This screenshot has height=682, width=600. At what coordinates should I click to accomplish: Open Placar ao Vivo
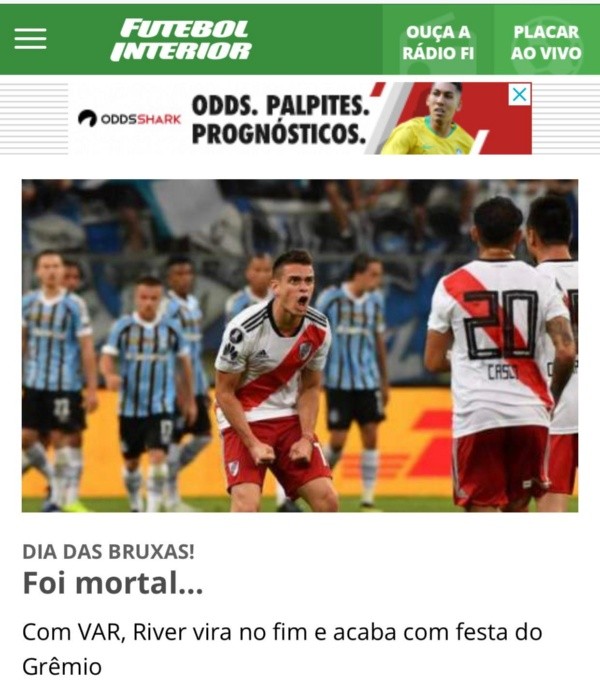[545, 42]
